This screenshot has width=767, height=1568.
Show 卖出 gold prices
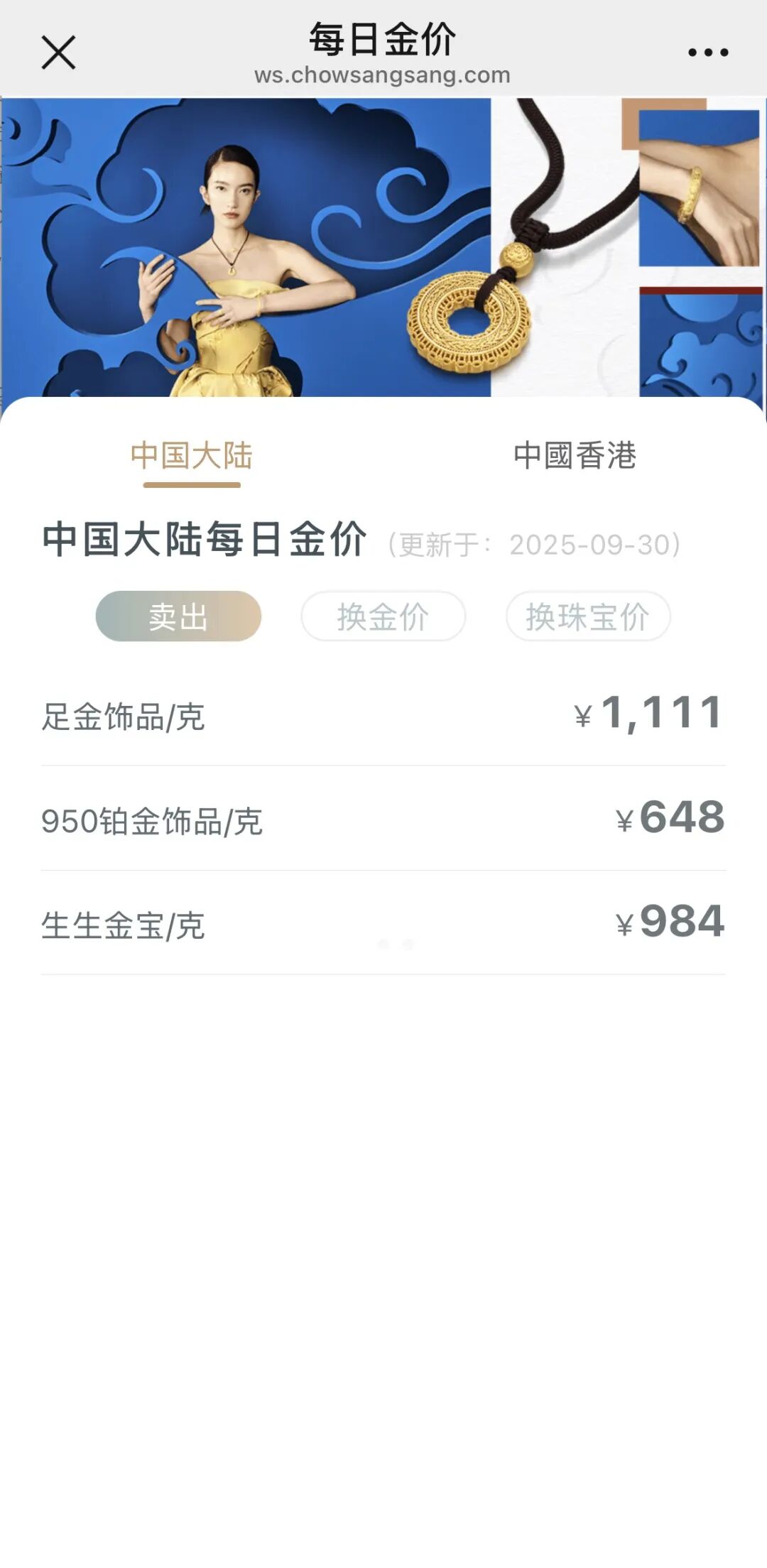pyautogui.click(x=178, y=616)
